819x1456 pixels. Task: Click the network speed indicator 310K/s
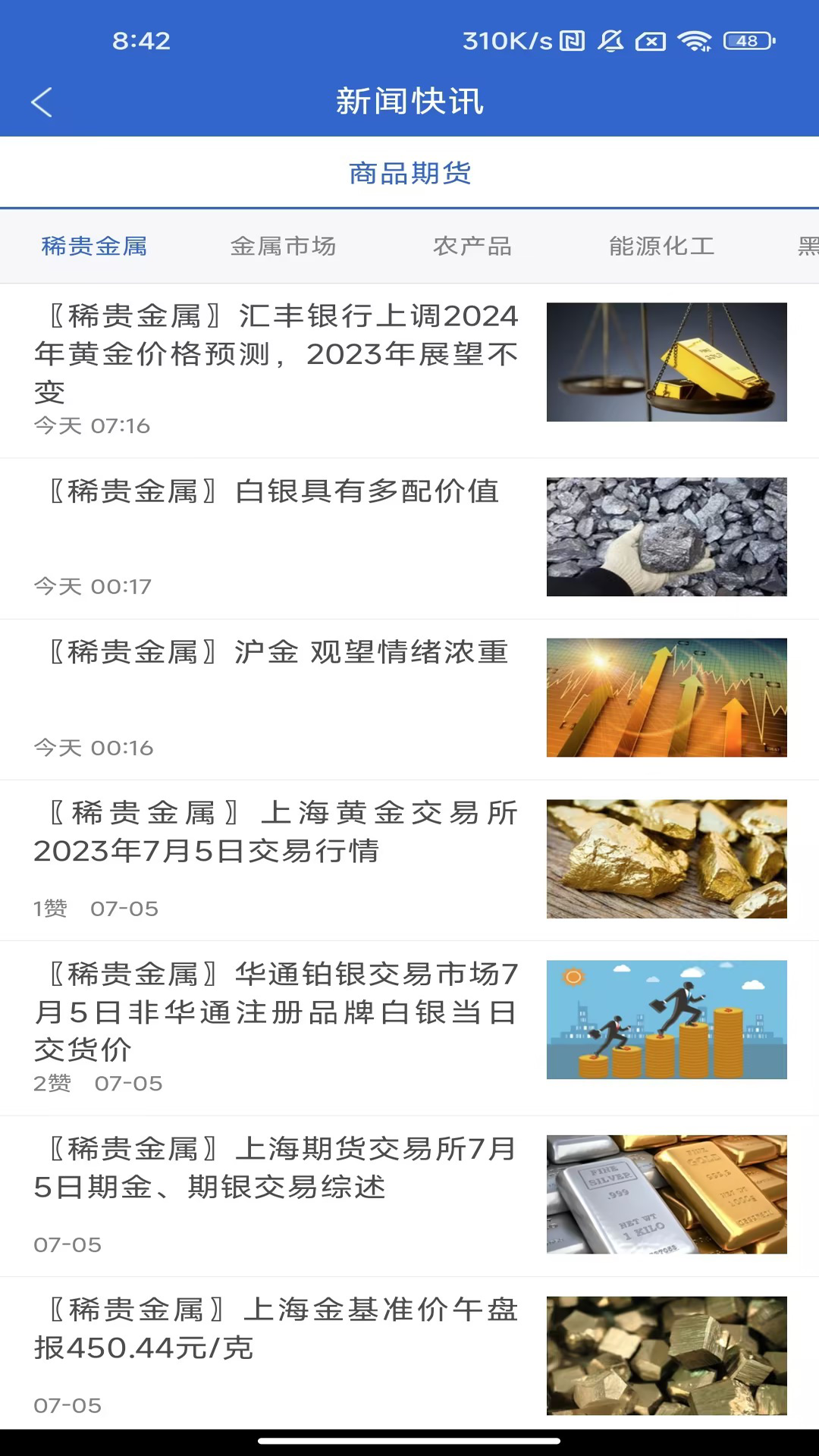504,42
